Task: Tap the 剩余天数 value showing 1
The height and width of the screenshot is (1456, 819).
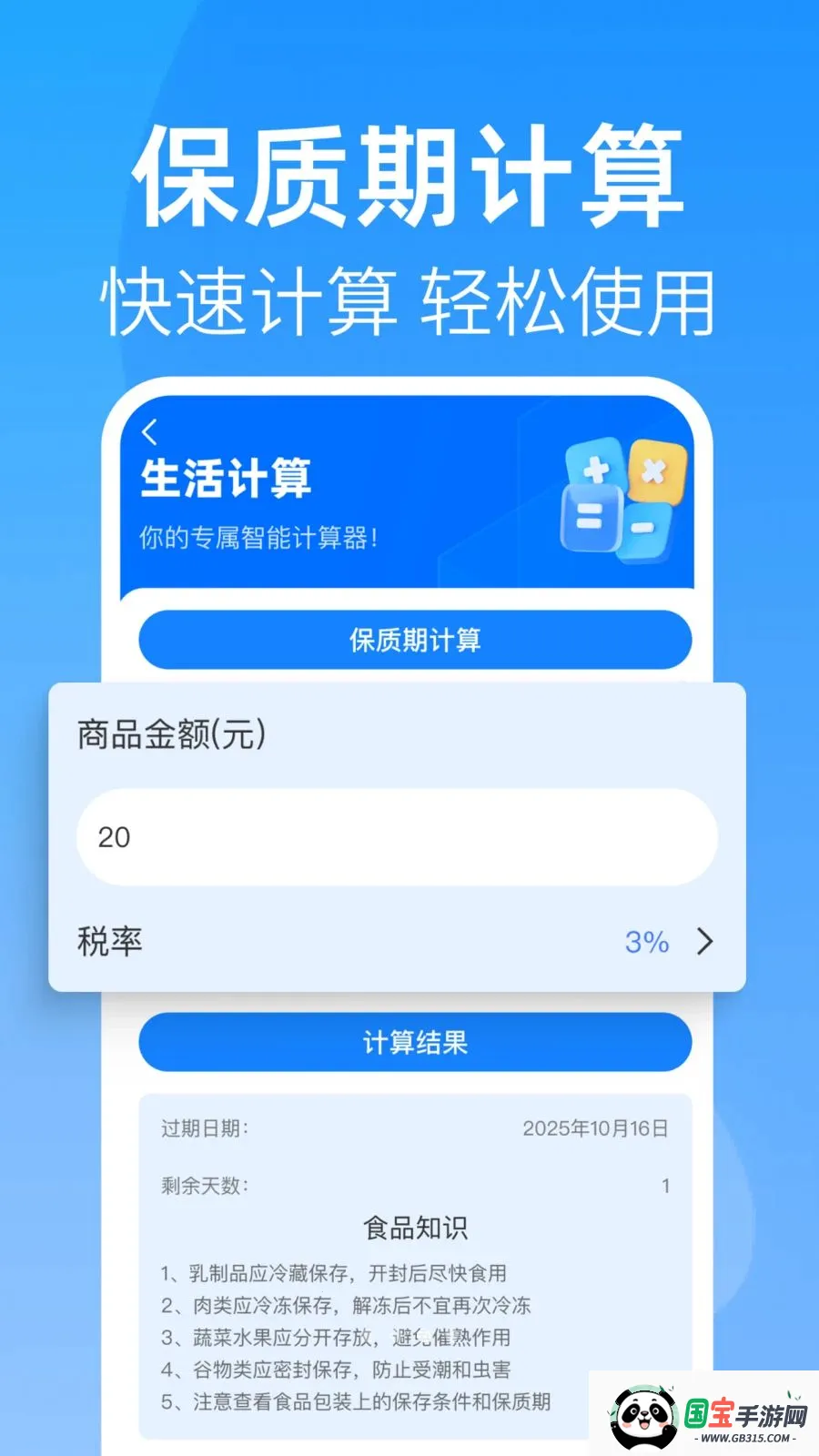Action: 665,1186
